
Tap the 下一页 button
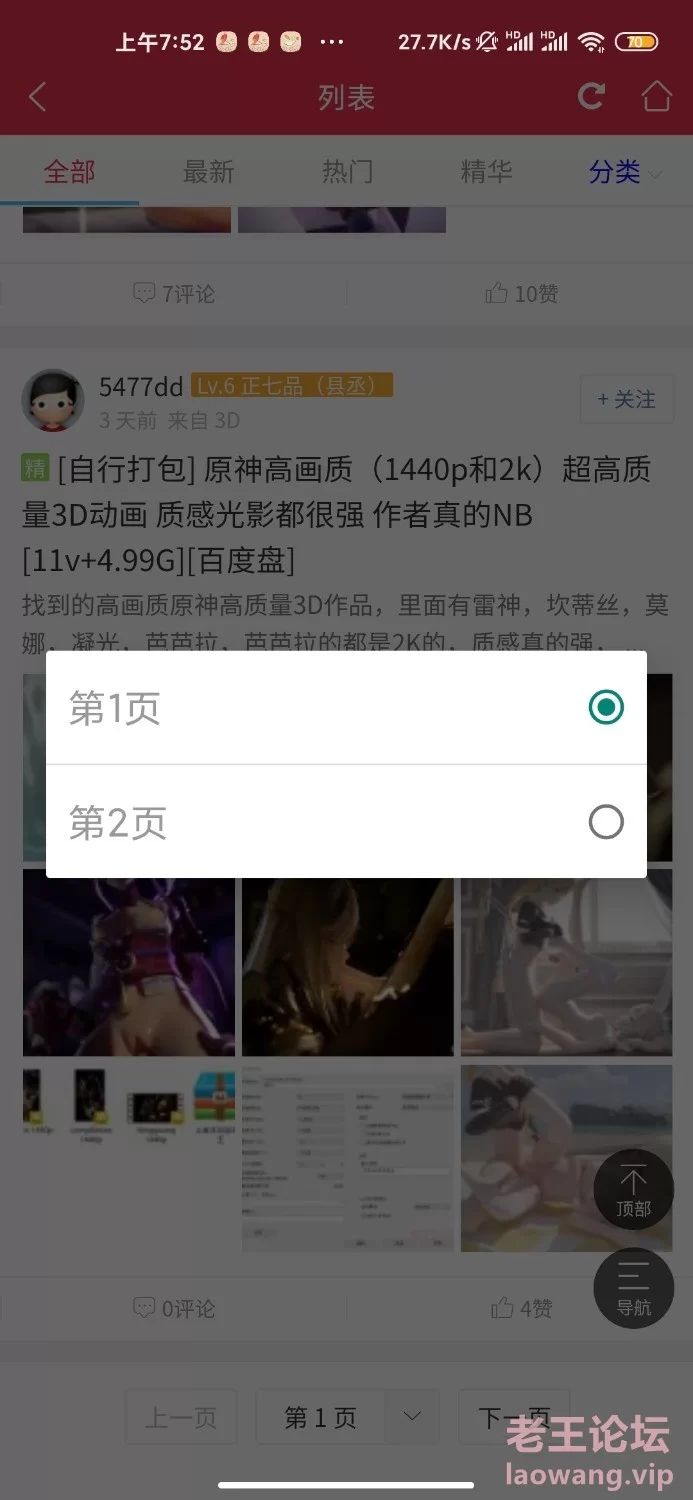point(514,1417)
